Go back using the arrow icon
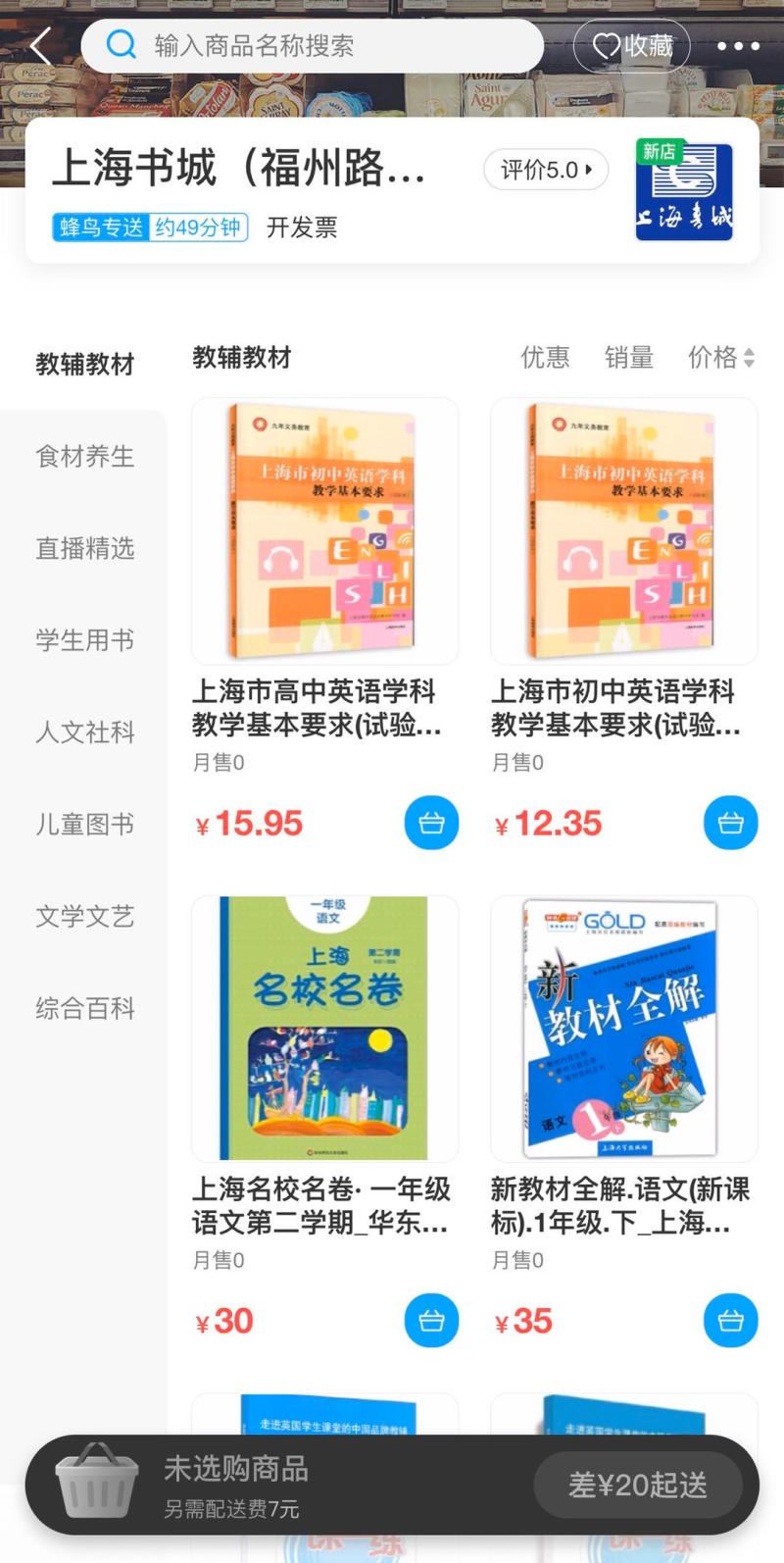Screen dimensions: 784x1563 click(41, 46)
